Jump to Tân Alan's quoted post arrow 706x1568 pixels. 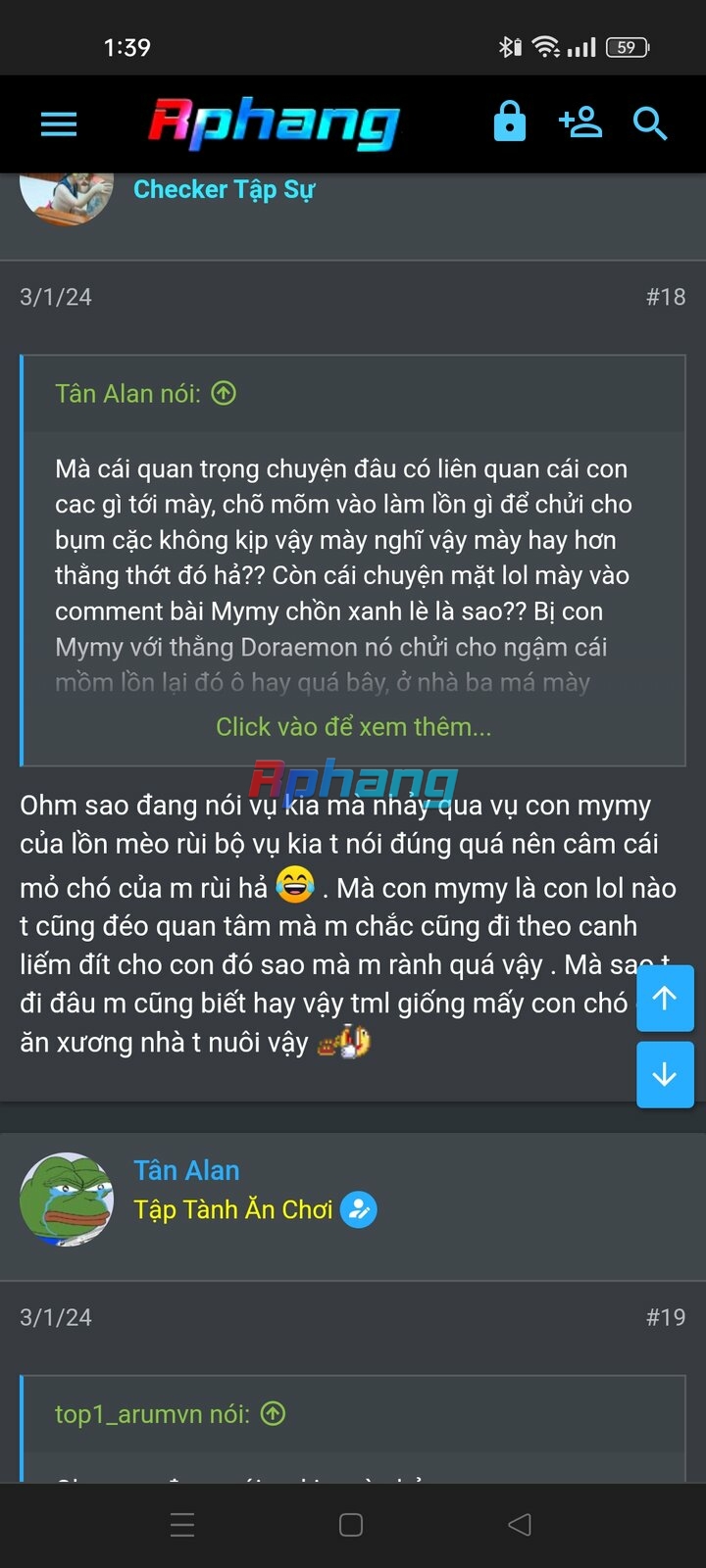pyautogui.click(x=224, y=394)
